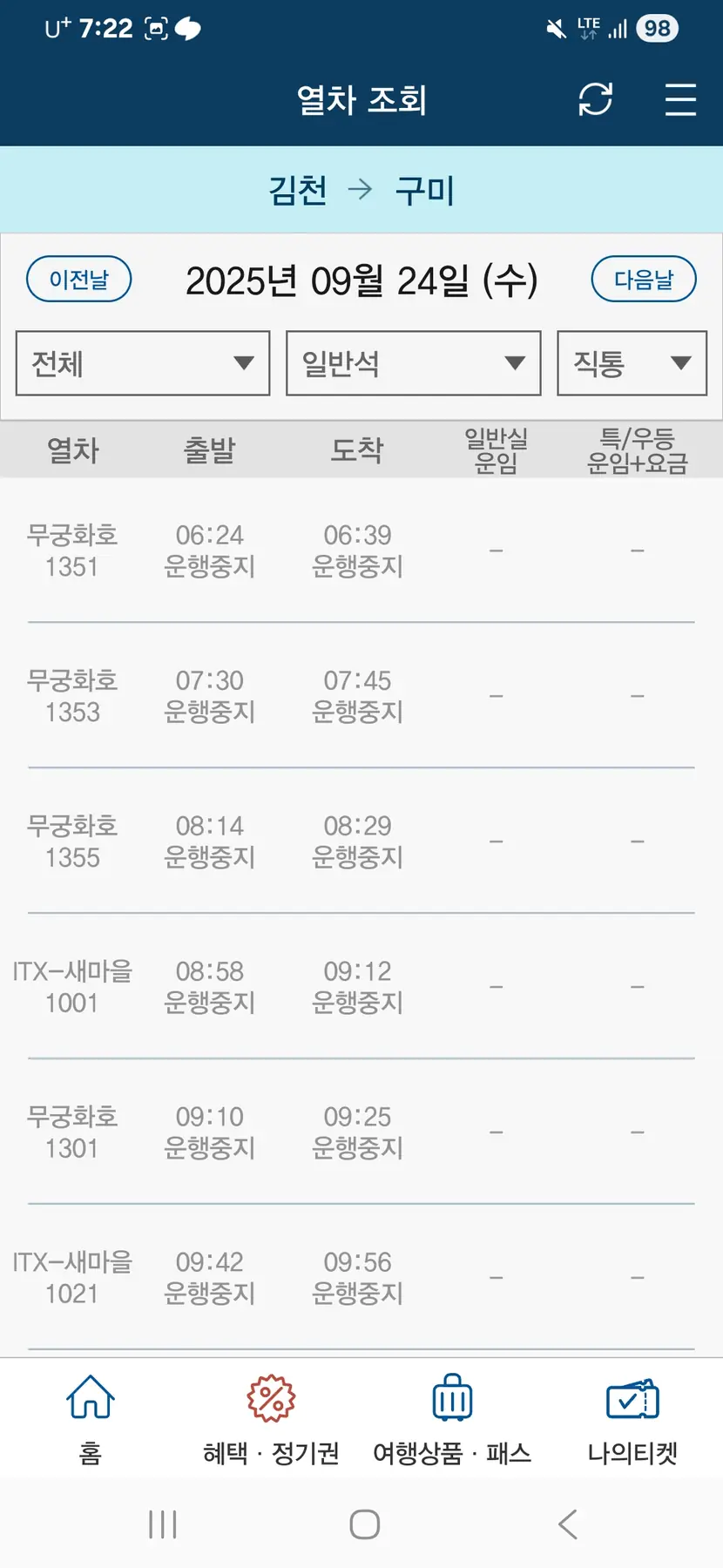723x1568 pixels.
Task: Expand the 일반석 seat type dropdown
Action: click(414, 363)
